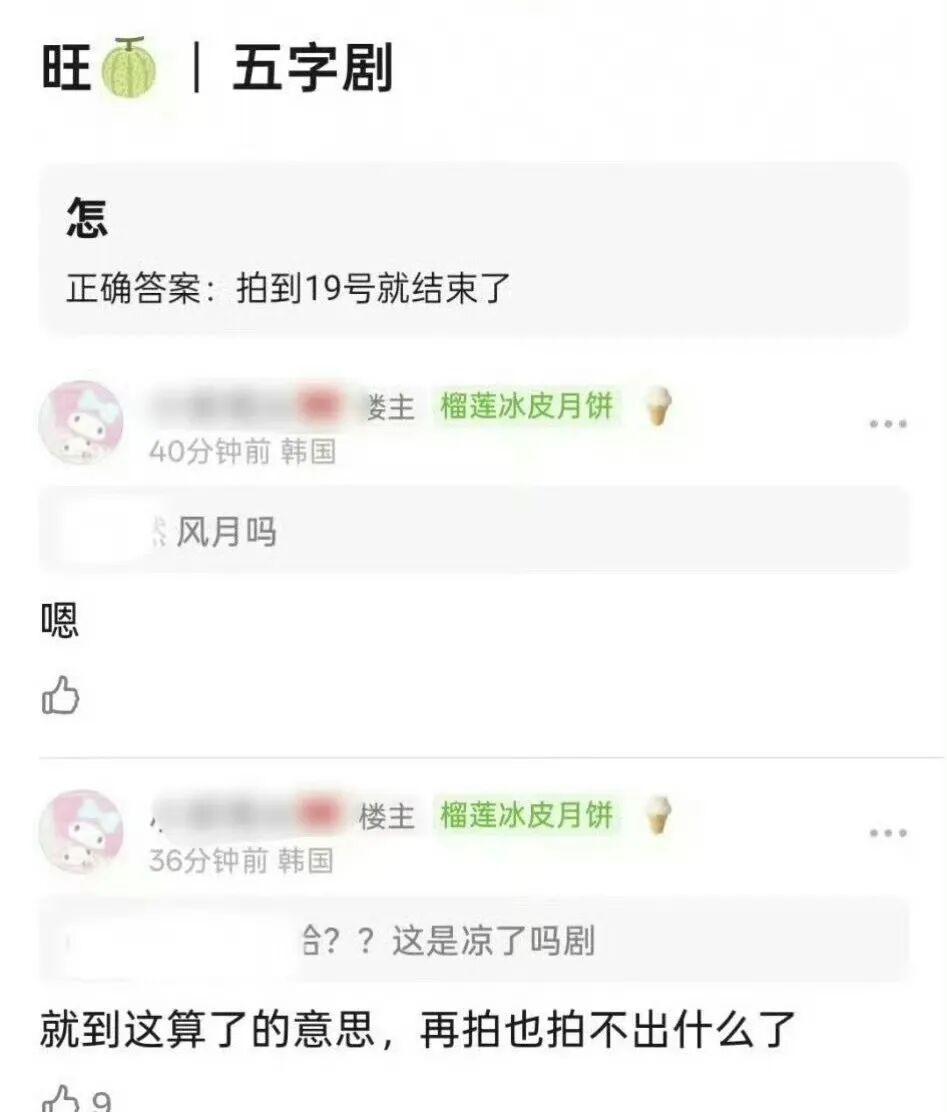Viewport: 947px width, 1112px height.
Task: Open the overflow menu on the 40分钟前 comment
Action: 887,424
